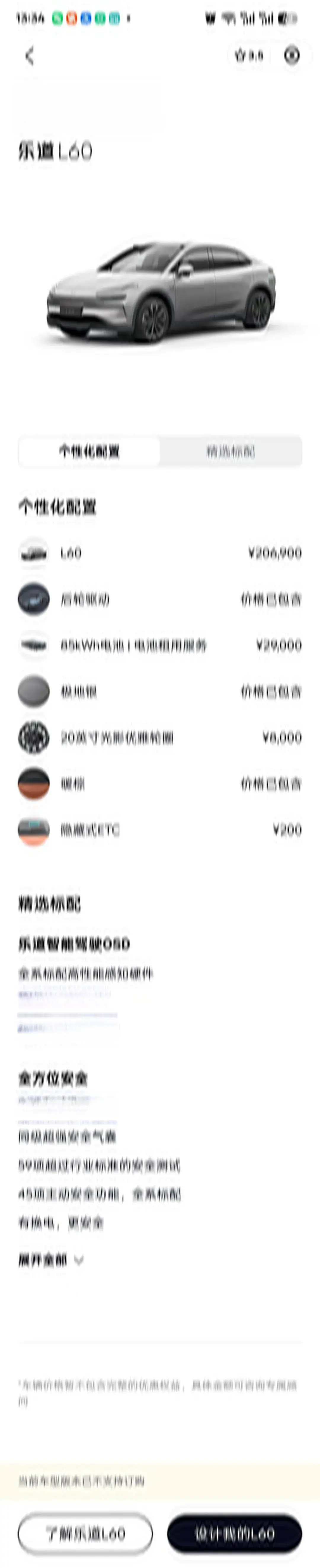This screenshot has height=1568, width=320.
Task: Switch to the 个性化配置 tab
Action: coord(89,451)
